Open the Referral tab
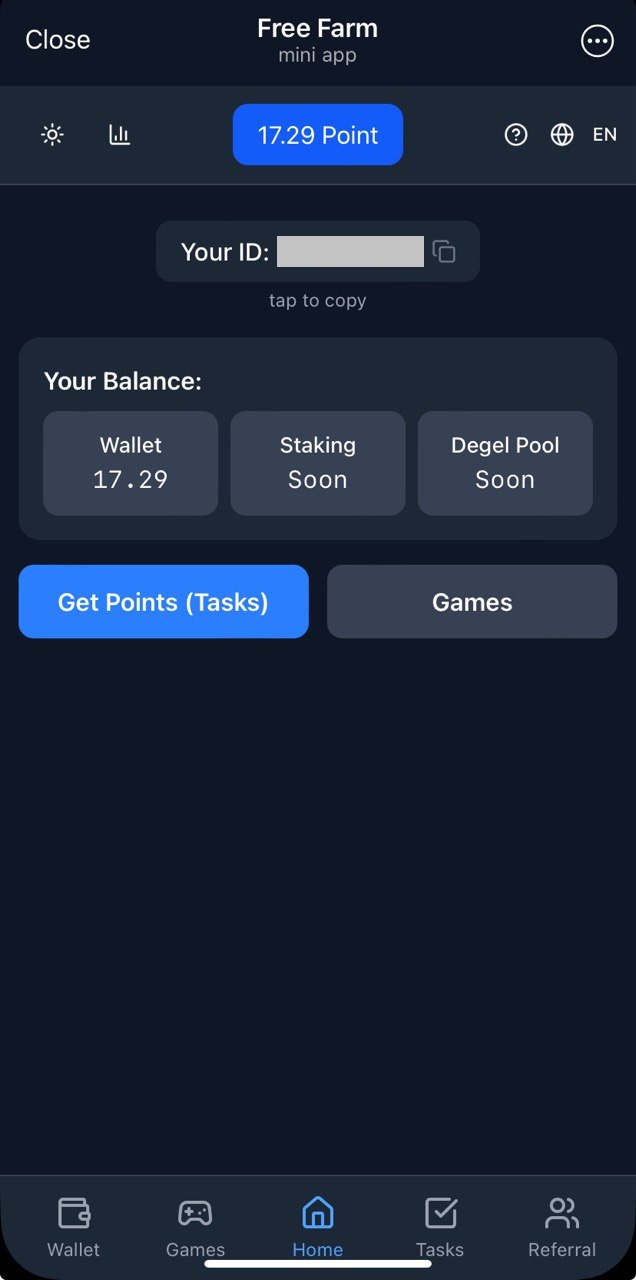 point(562,1226)
